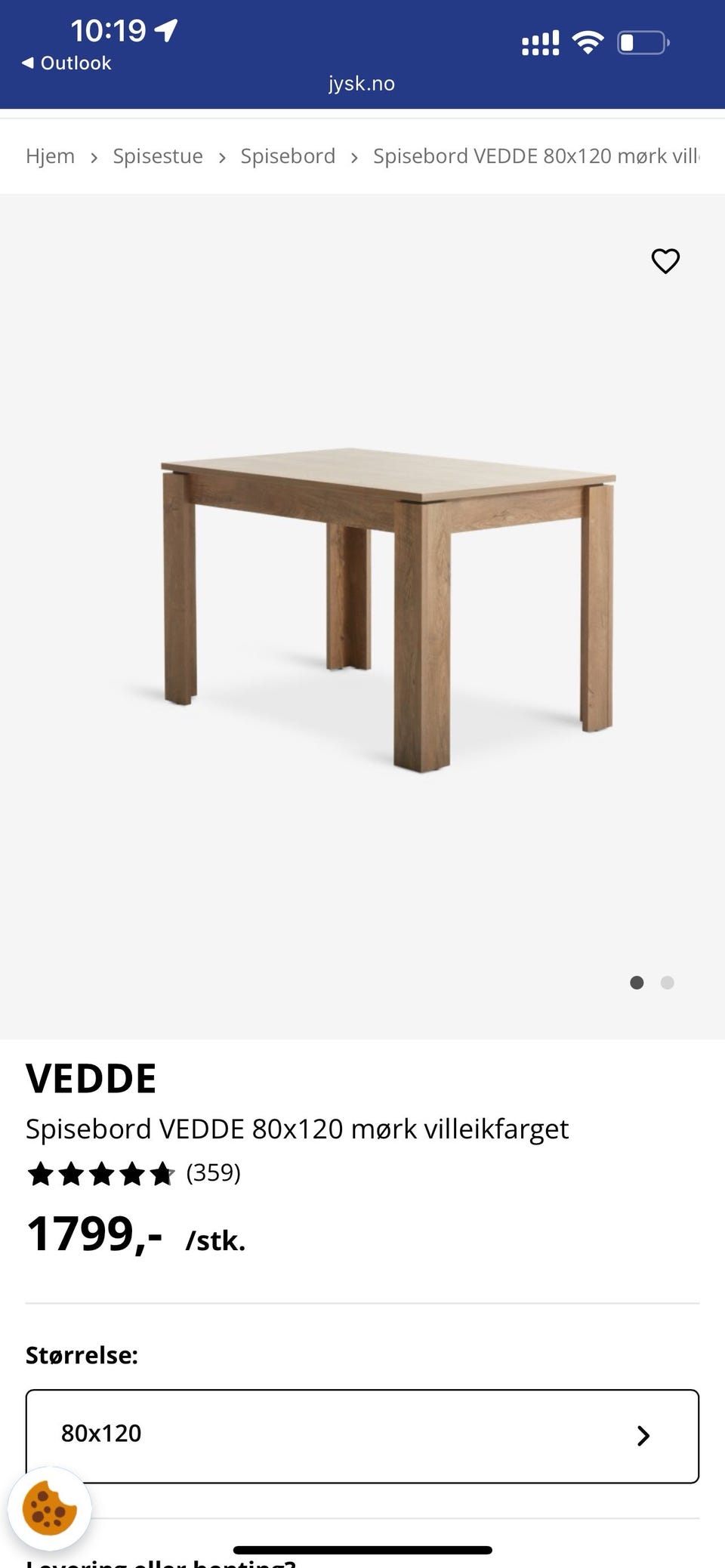Viewport: 725px width, 1568px height.
Task: Select the second image carousel dot
Action: tap(668, 983)
